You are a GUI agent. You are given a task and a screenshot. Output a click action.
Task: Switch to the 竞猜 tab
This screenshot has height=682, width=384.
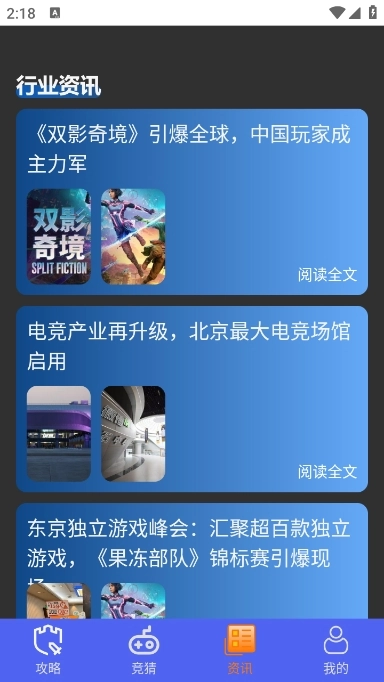coord(144,650)
